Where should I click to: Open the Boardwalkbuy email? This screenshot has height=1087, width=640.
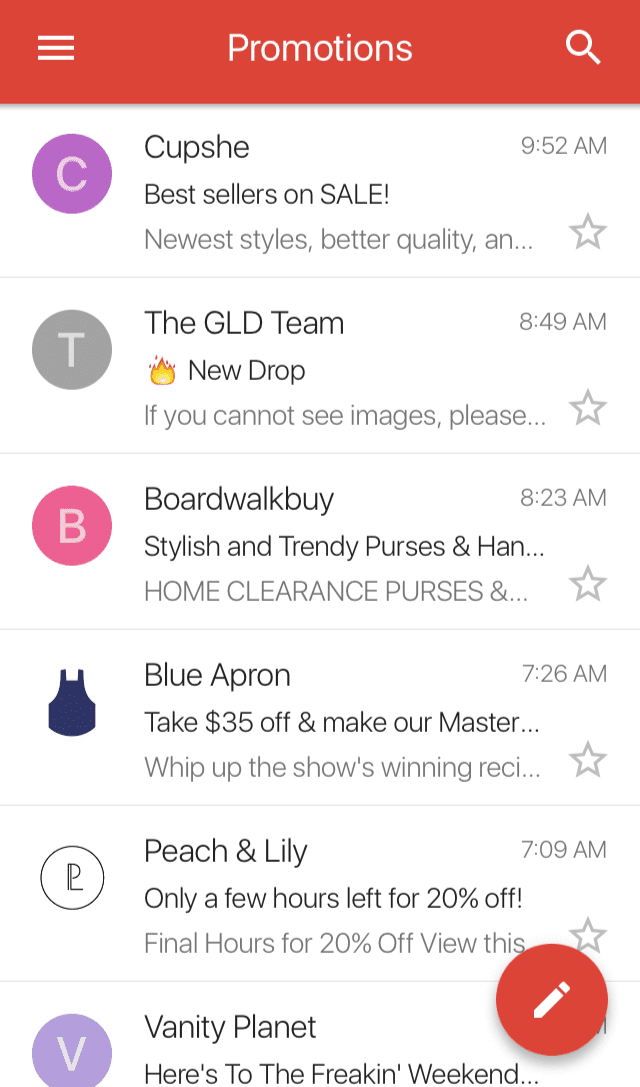tap(340, 544)
